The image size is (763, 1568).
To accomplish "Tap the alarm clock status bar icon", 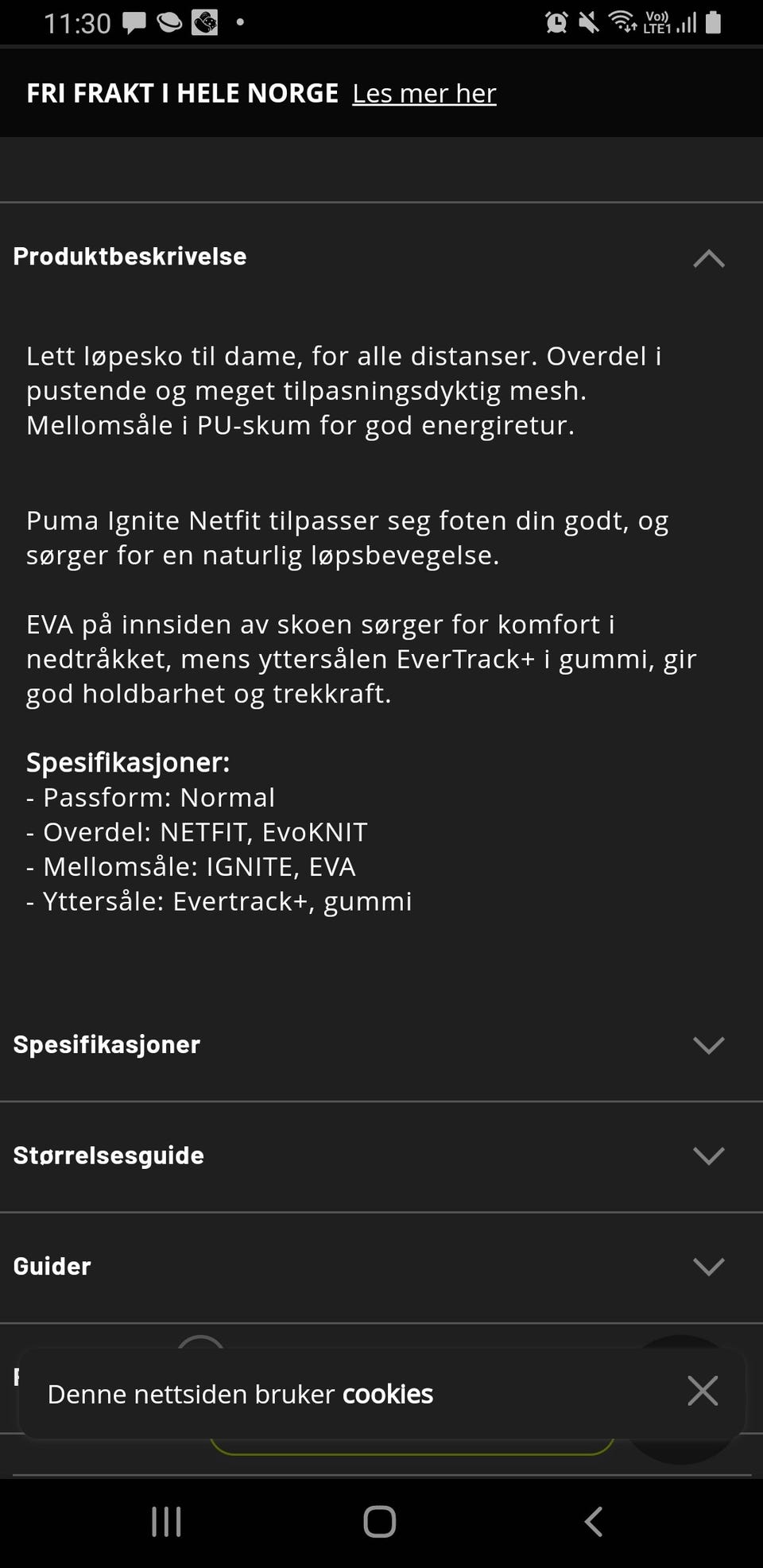I will click(x=556, y=21).
